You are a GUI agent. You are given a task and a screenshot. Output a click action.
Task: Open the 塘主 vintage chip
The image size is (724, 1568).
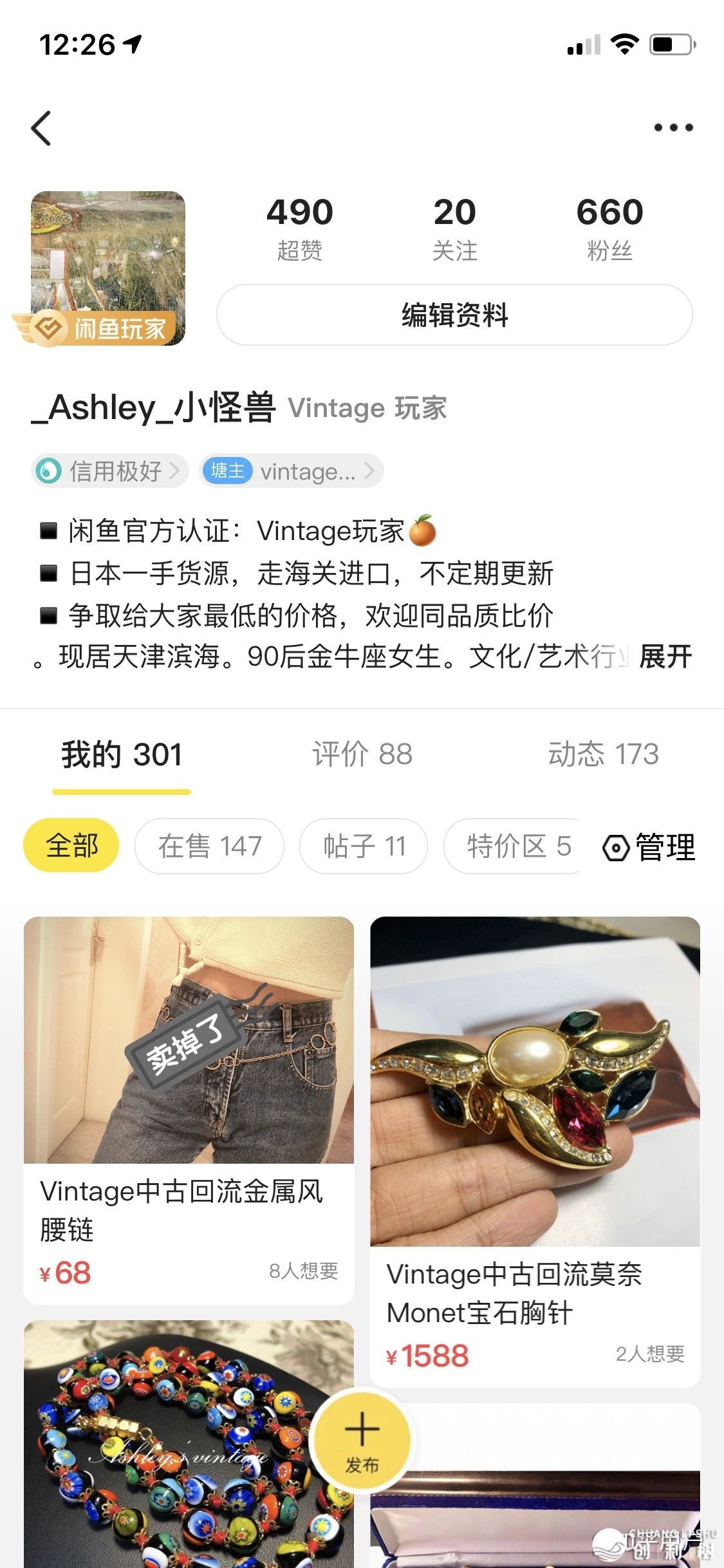[x=291, y=471]
